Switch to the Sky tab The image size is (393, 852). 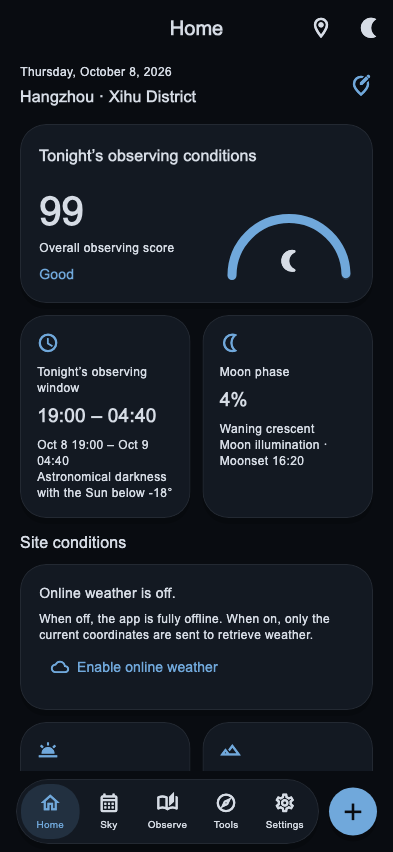pos(109,811)
